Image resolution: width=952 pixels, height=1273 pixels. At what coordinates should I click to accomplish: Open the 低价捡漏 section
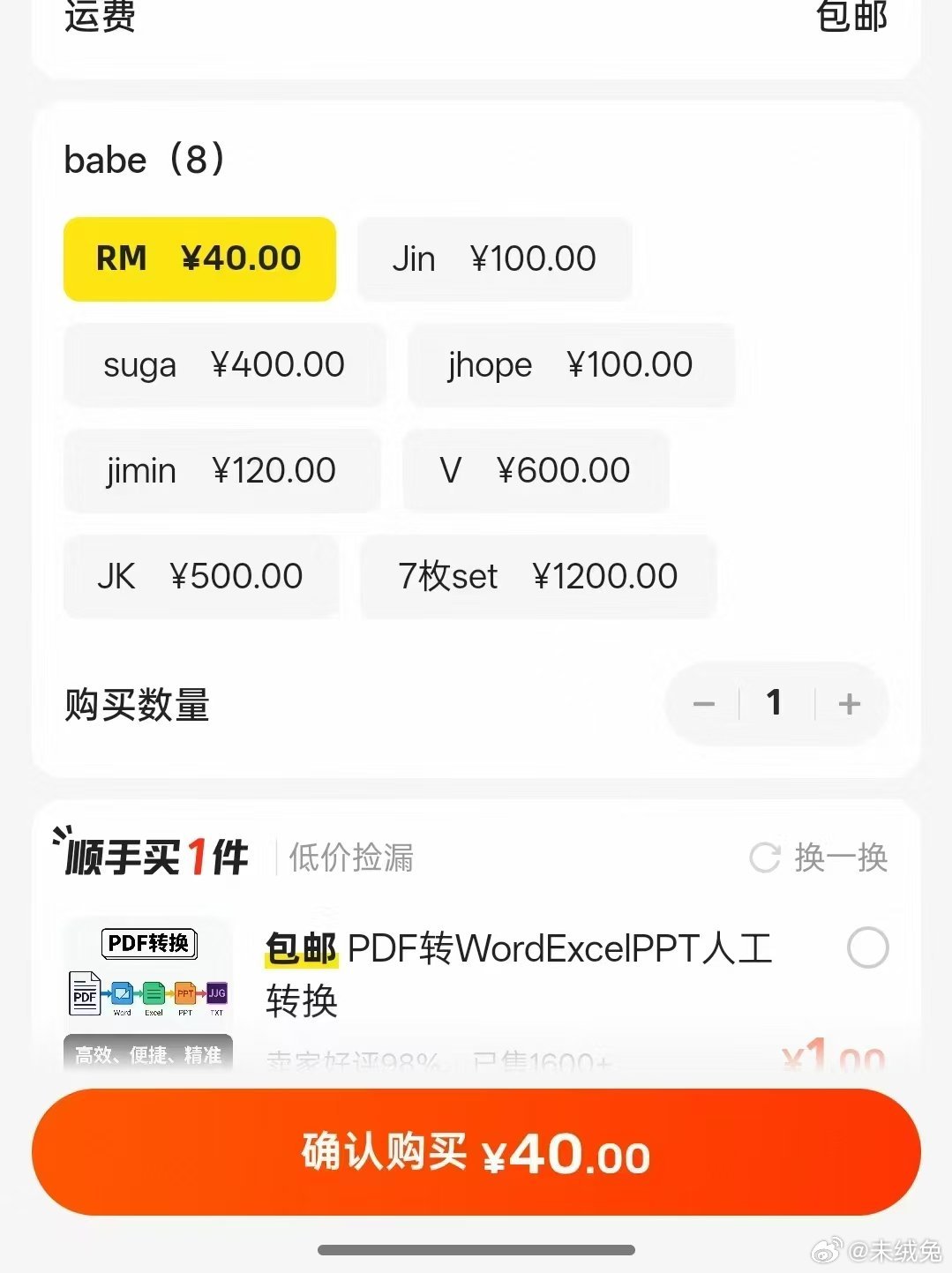coord(351,857)
